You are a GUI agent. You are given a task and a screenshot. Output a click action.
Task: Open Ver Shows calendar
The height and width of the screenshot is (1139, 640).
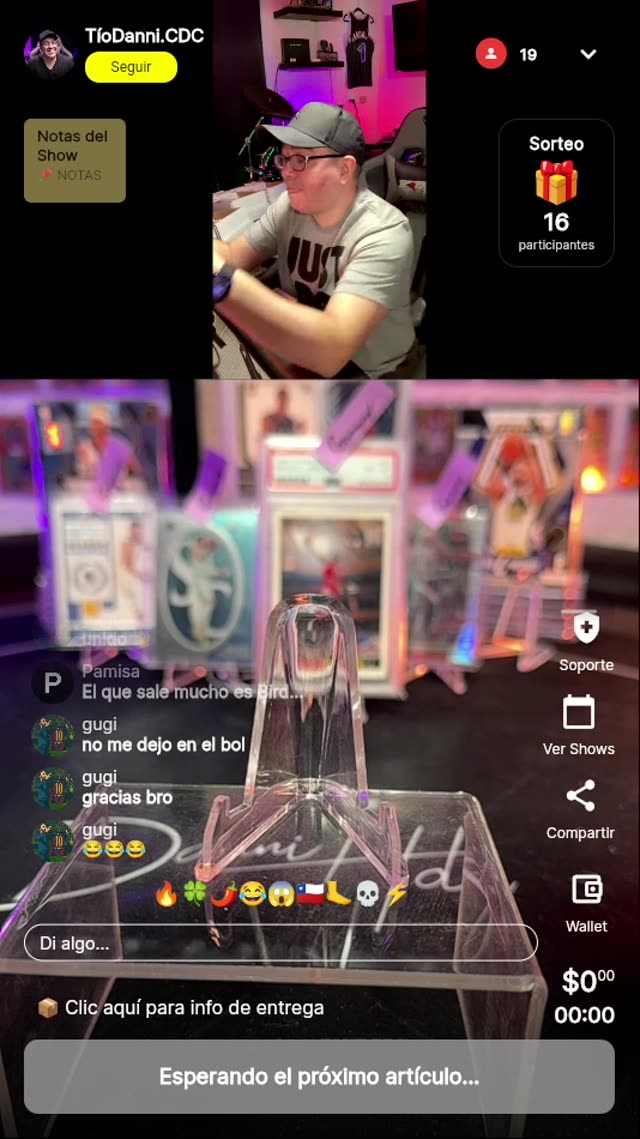[579, 724]
